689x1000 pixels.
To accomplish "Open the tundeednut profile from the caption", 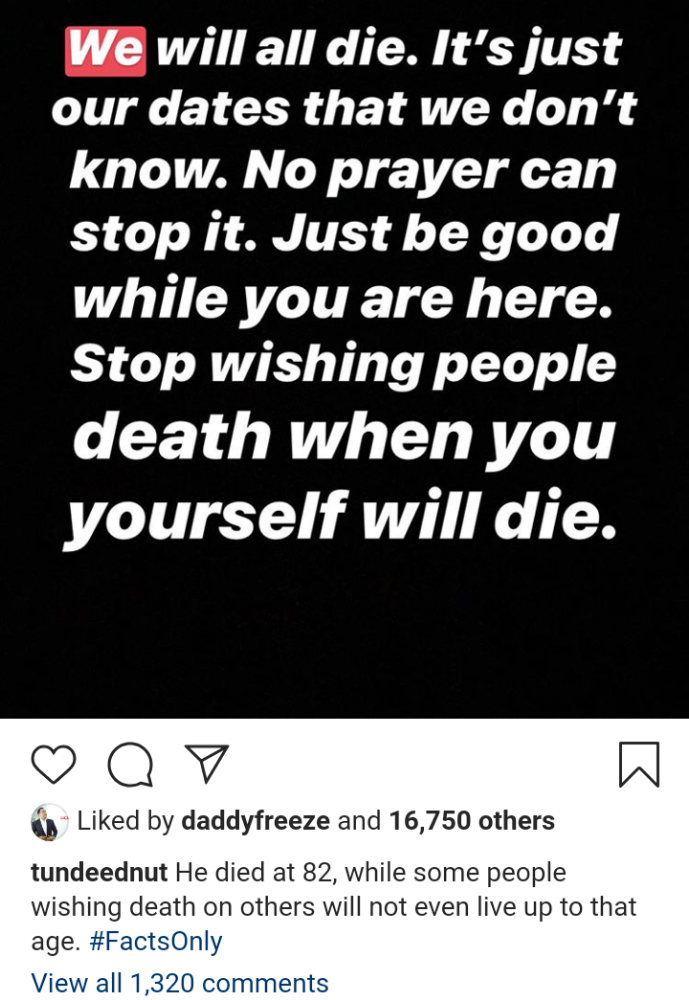I will (99, 873).
